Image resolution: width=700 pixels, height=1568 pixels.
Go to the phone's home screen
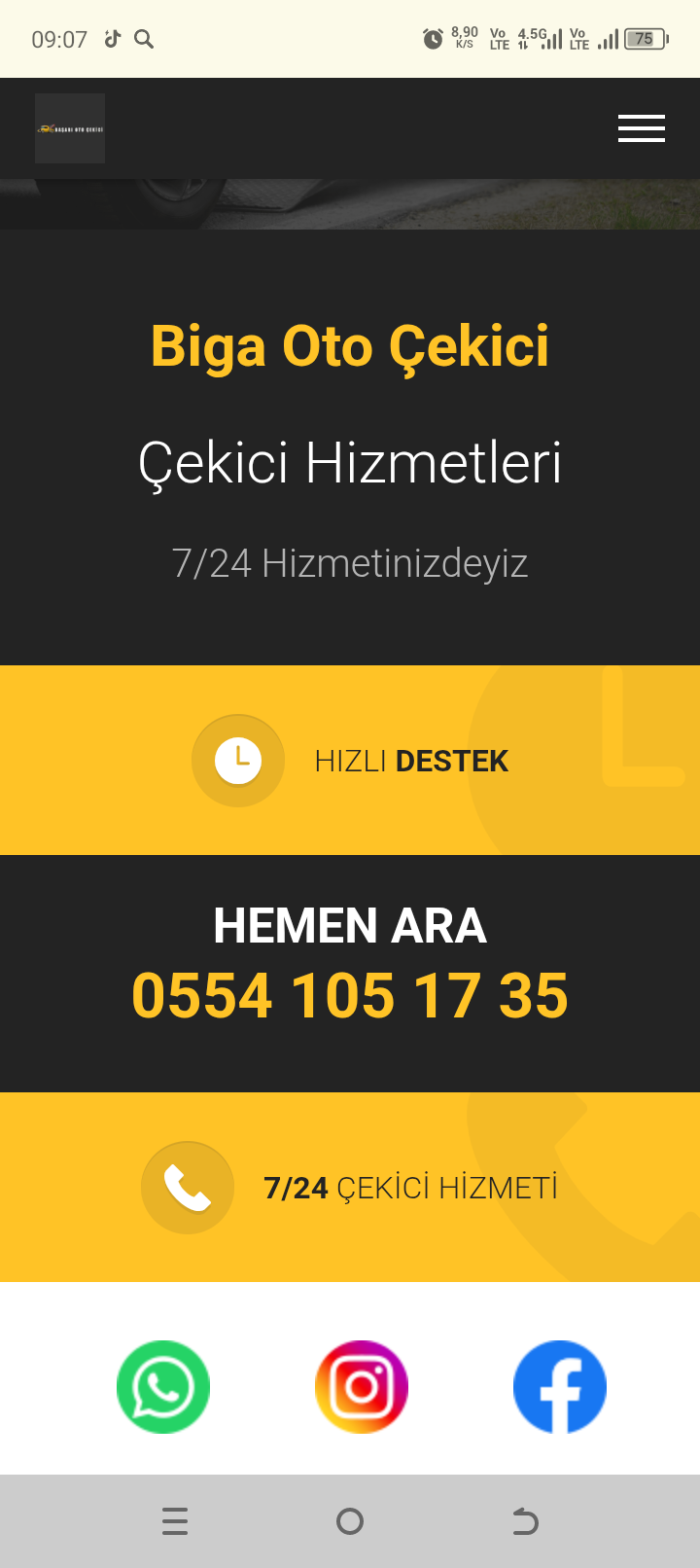coord(350,1521)
